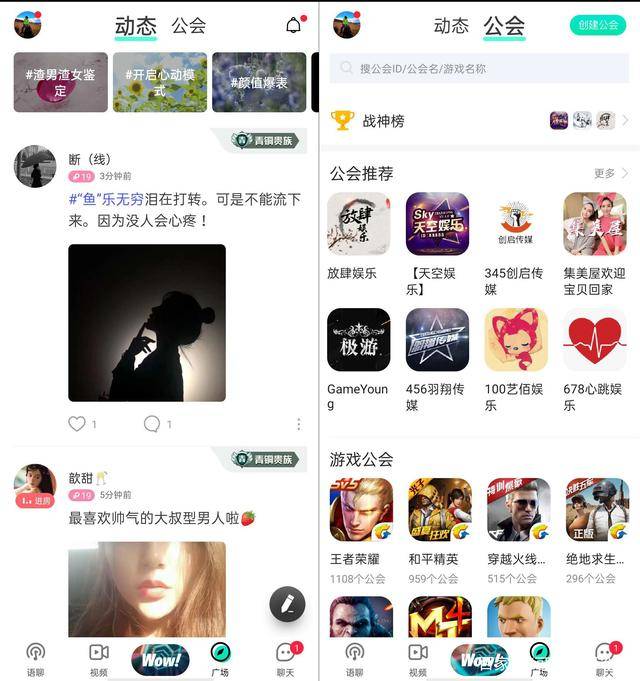The height and width of the screenshot is (681, 640).
Task: Open the guild search box
Action: [x=480, y=68]
